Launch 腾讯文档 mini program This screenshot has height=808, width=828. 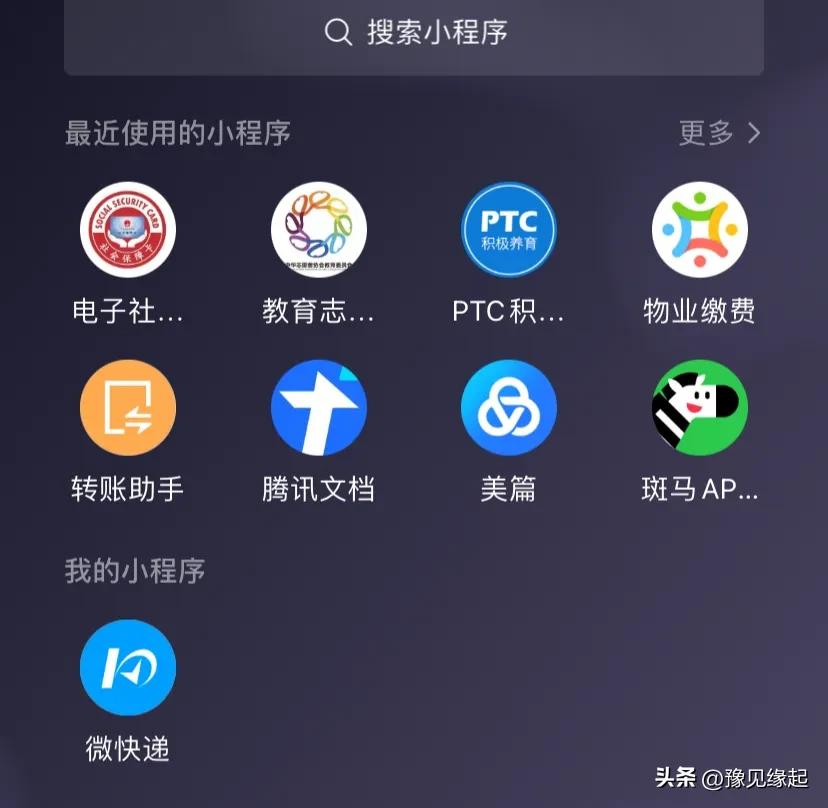pos(319,408)
